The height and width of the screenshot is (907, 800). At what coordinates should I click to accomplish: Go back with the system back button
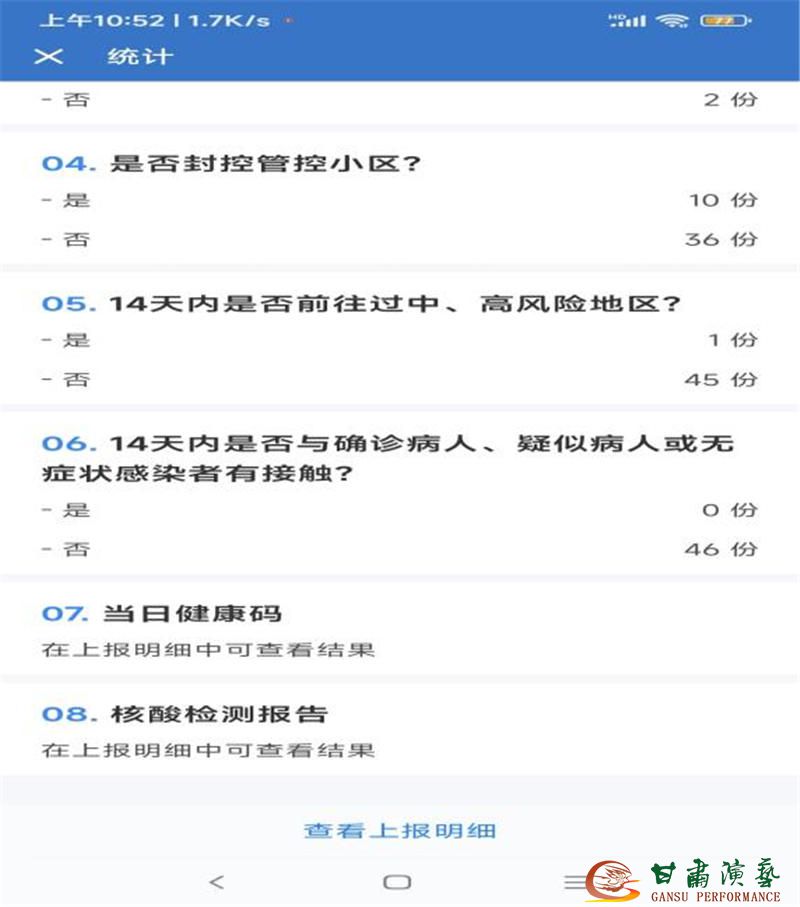[217, 881]
